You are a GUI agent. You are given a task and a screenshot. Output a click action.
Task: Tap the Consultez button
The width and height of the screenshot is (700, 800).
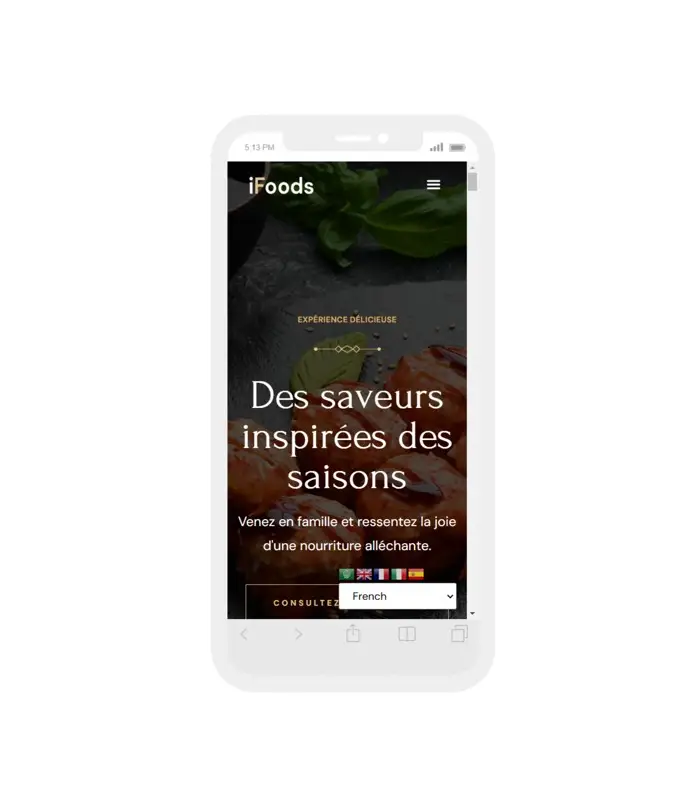click(x=292, y=603)
